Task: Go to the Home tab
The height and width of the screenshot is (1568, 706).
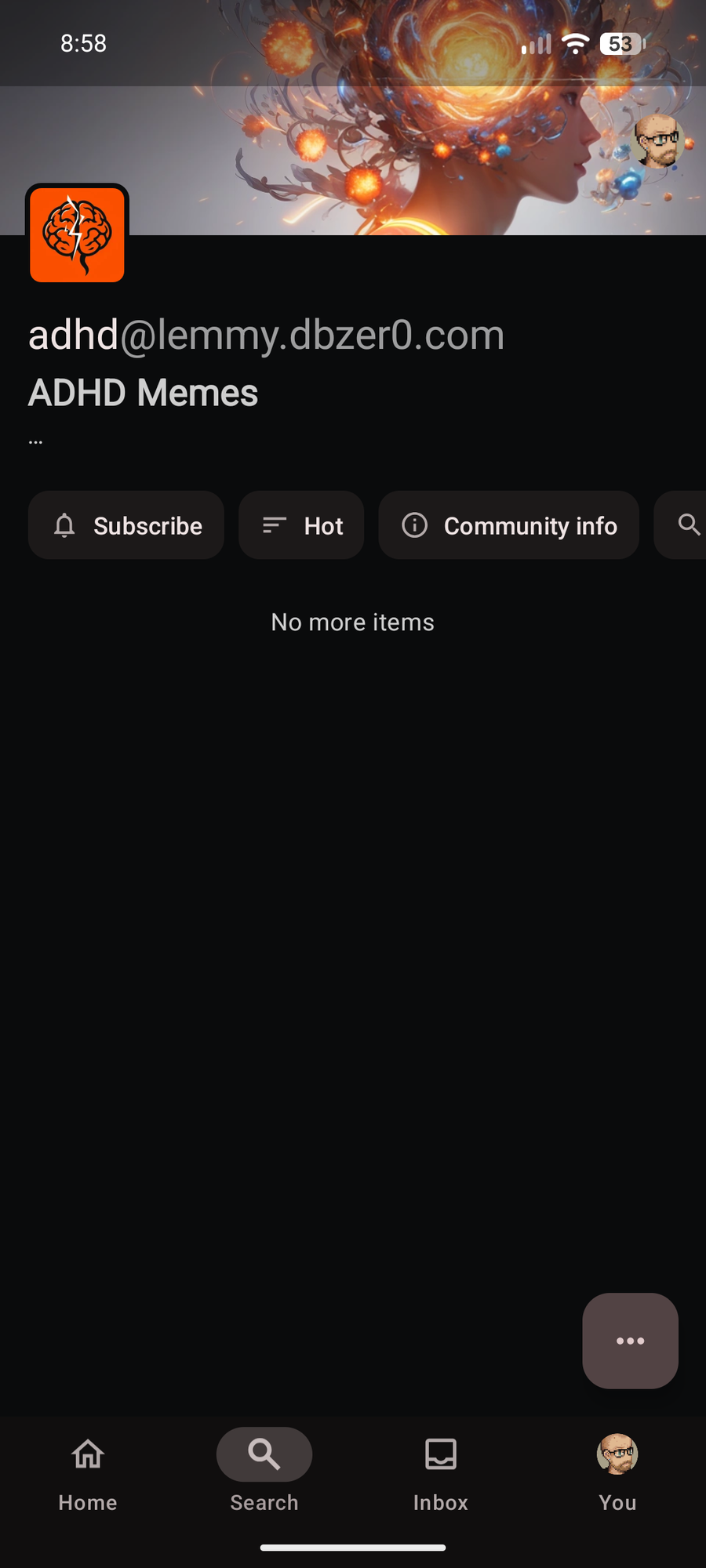Action: (88, 1471)
